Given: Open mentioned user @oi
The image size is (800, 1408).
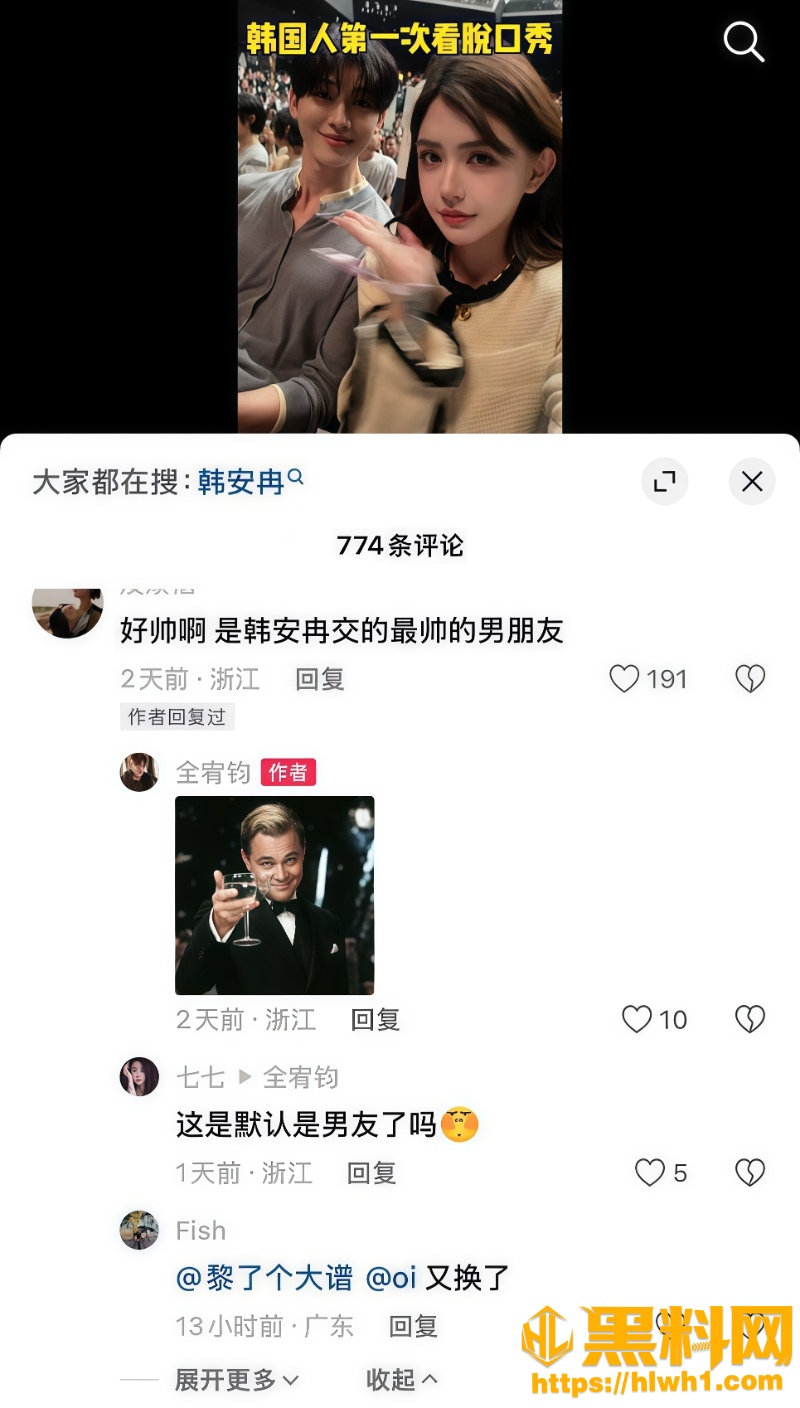Looking at the screenshot, I should coord(391,1277).
